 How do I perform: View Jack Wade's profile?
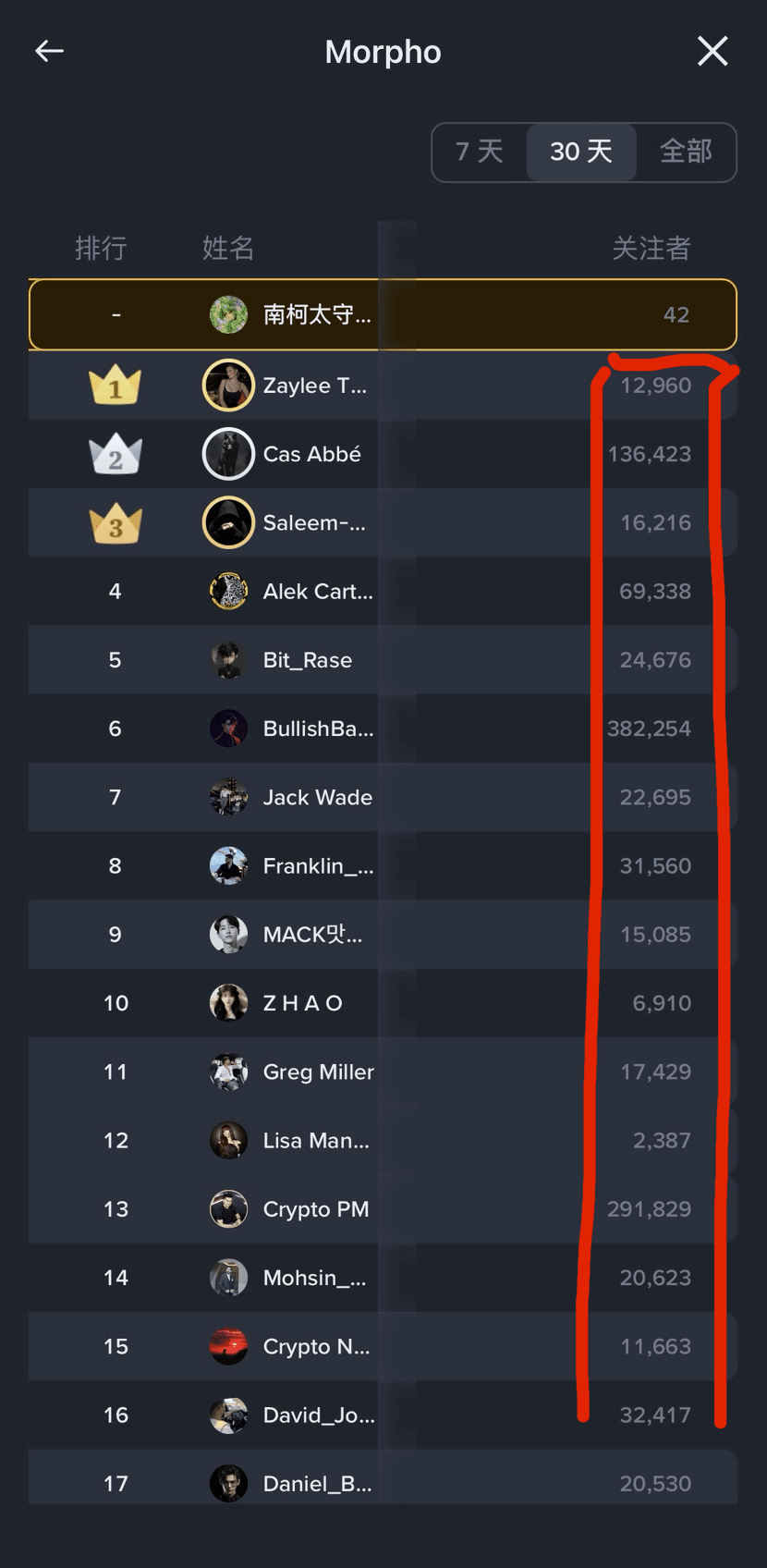(x=317, y=797)
